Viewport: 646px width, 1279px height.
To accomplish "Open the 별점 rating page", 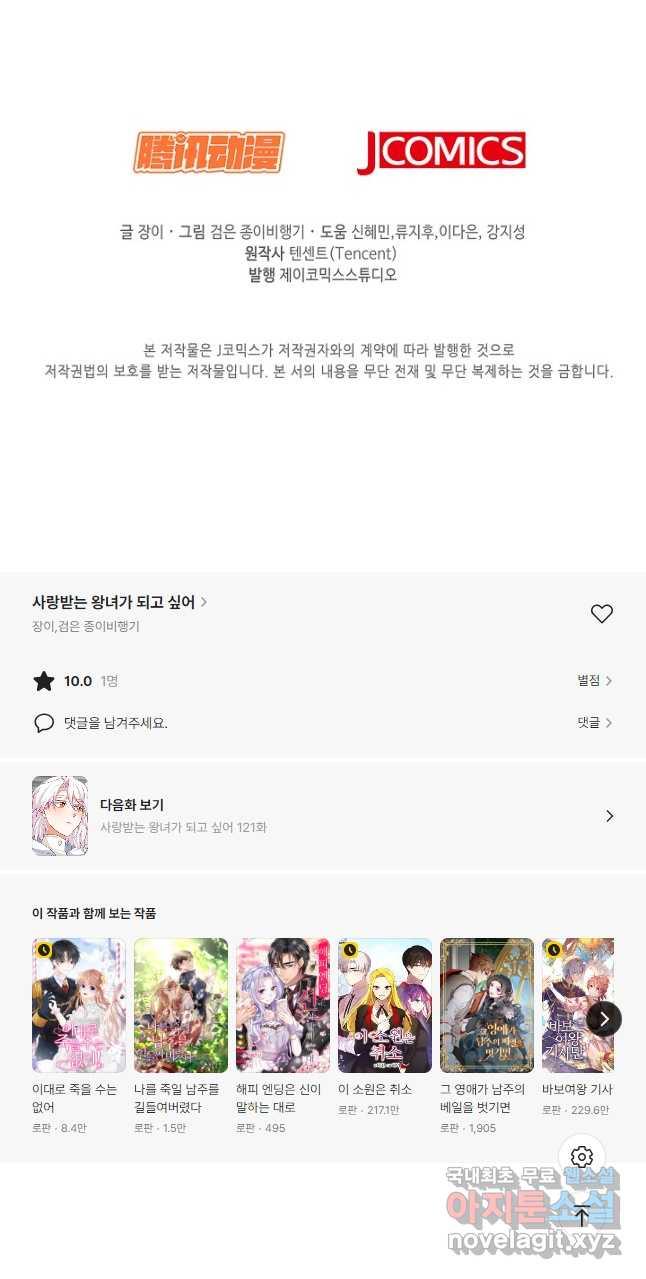I will tap(594, 681).
